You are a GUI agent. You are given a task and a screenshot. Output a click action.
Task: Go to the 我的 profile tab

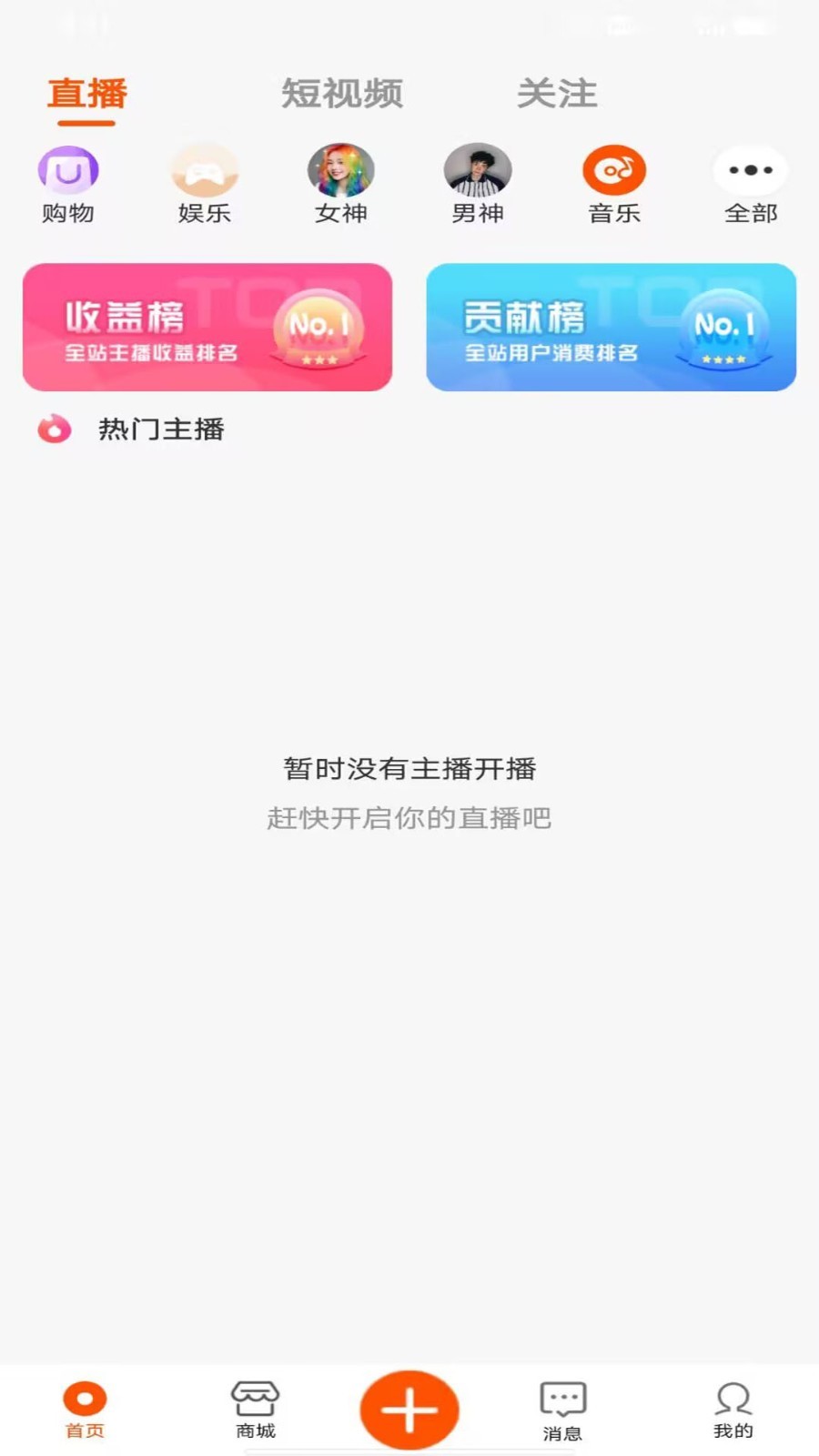[x=733, y=1410]
